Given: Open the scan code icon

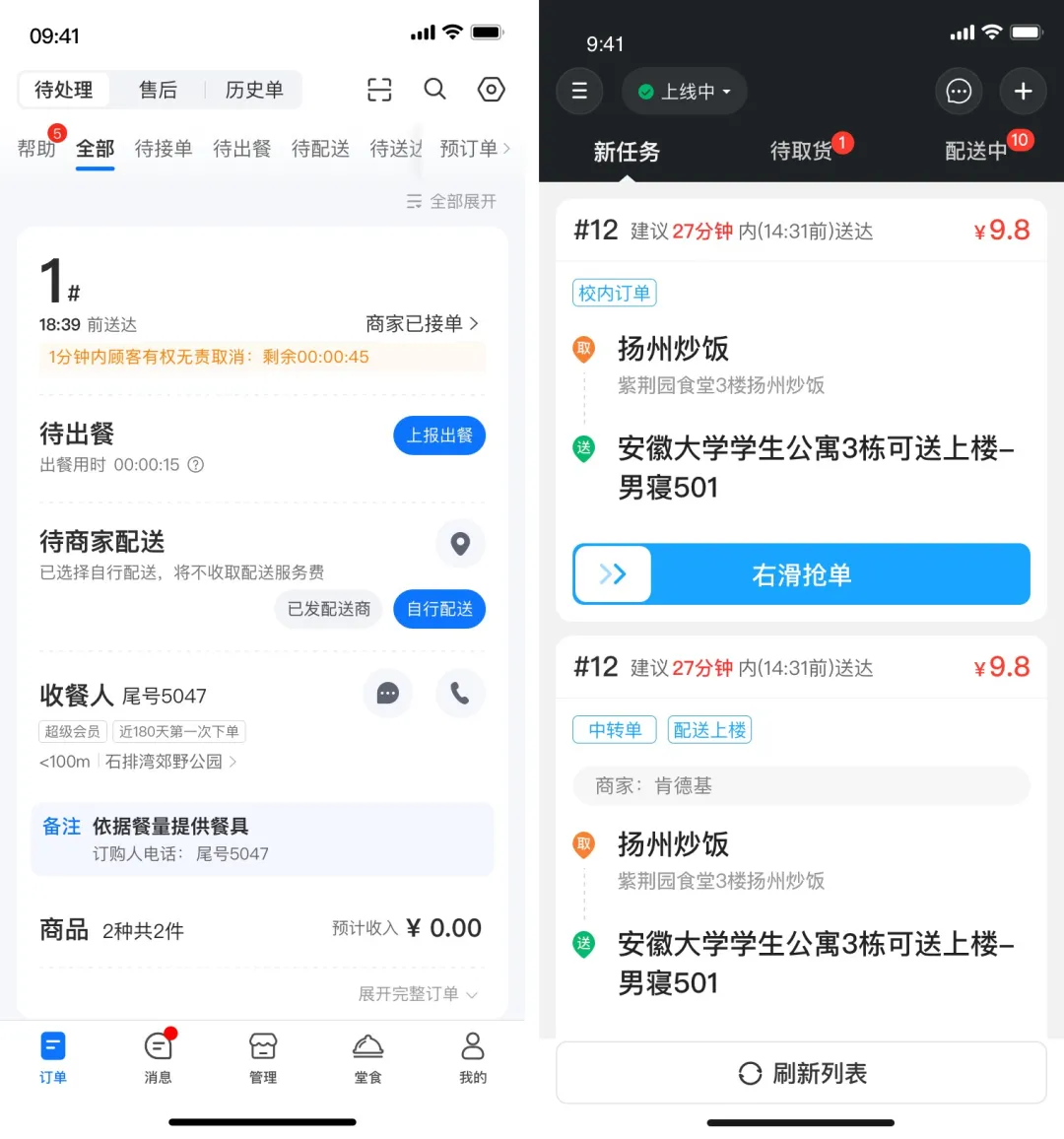Looking at the screenshot, I should click(379, 90).
